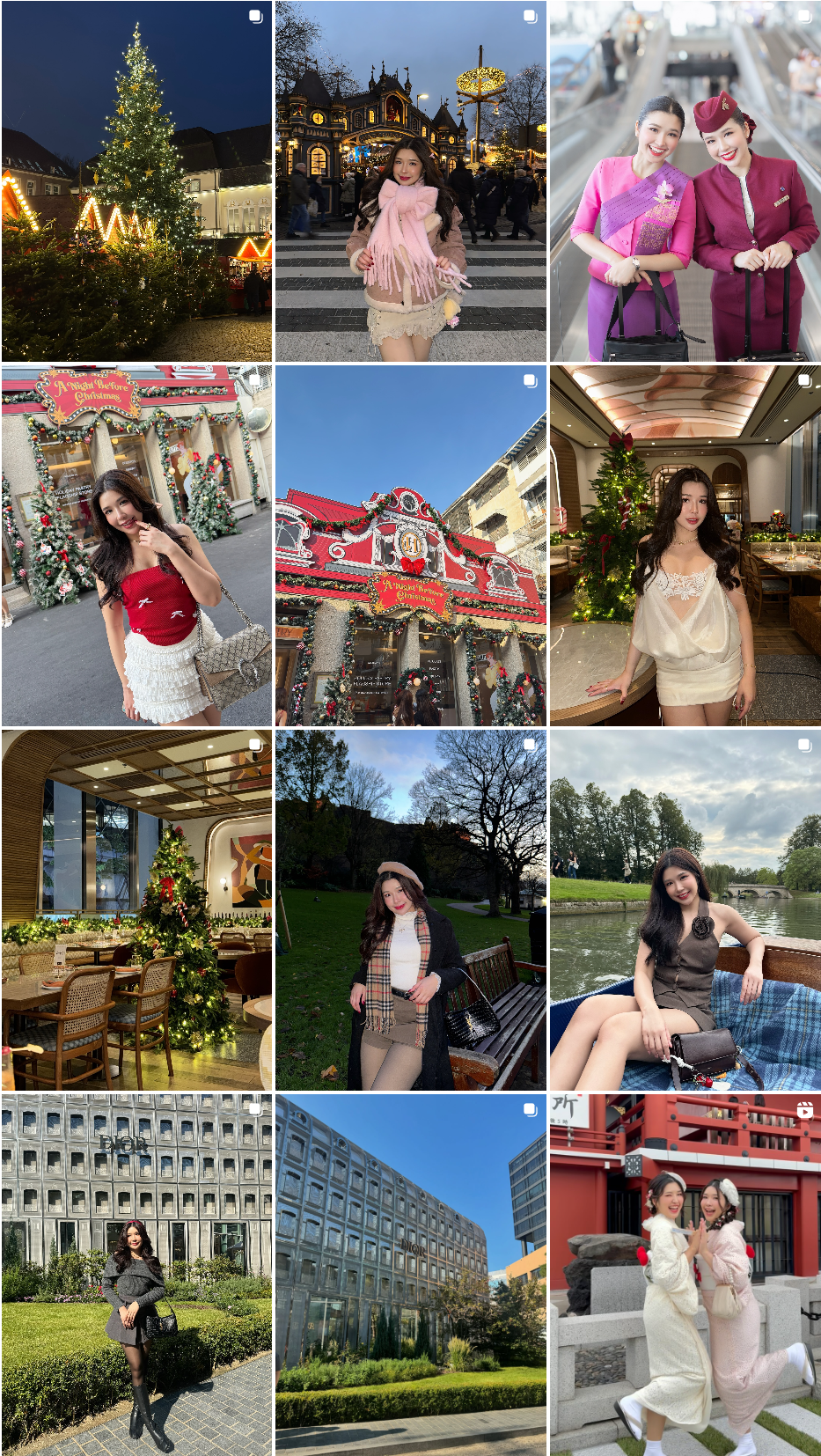Open the beret and plaid scarf park post

pyautogui.click(x=410, y=910)
